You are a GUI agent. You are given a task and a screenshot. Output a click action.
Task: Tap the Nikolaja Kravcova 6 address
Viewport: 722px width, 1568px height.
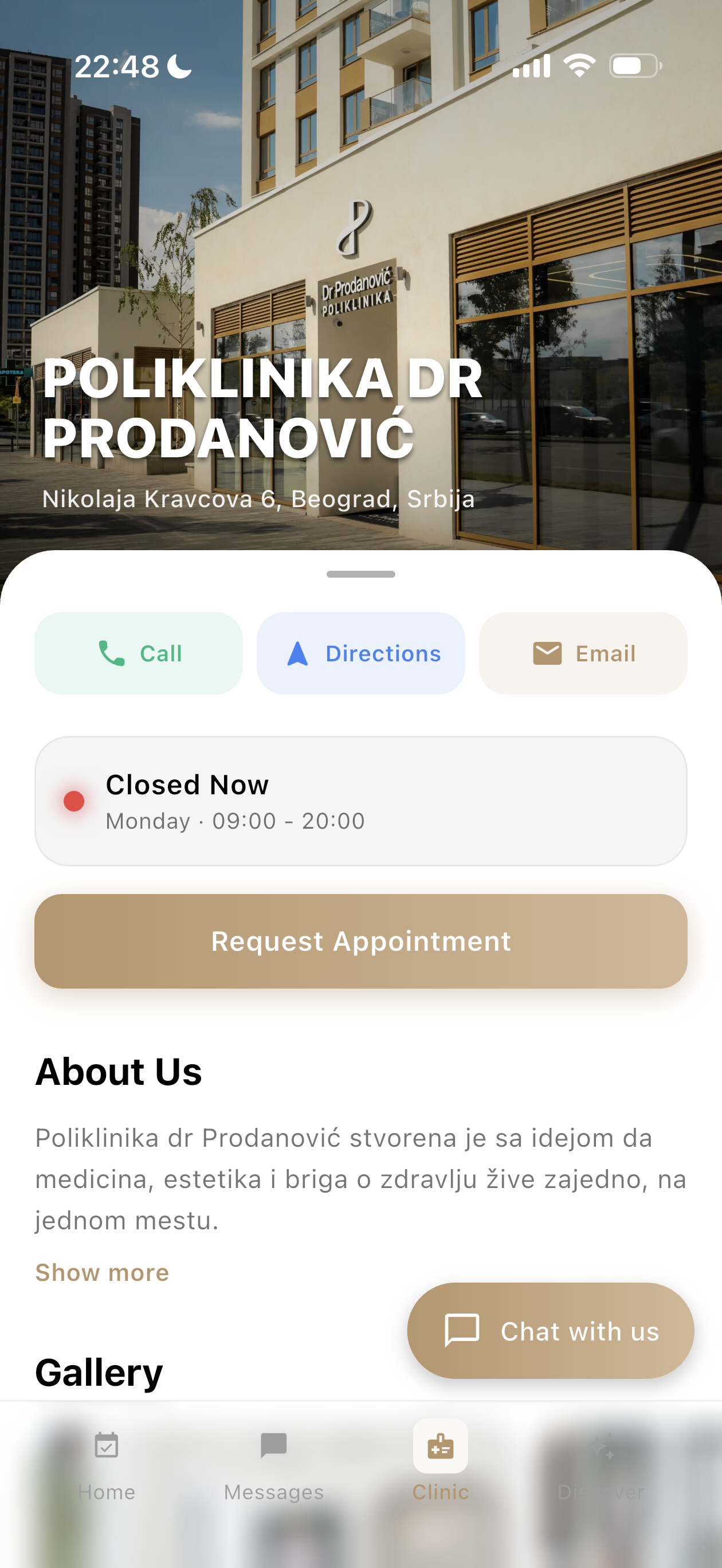258,499
